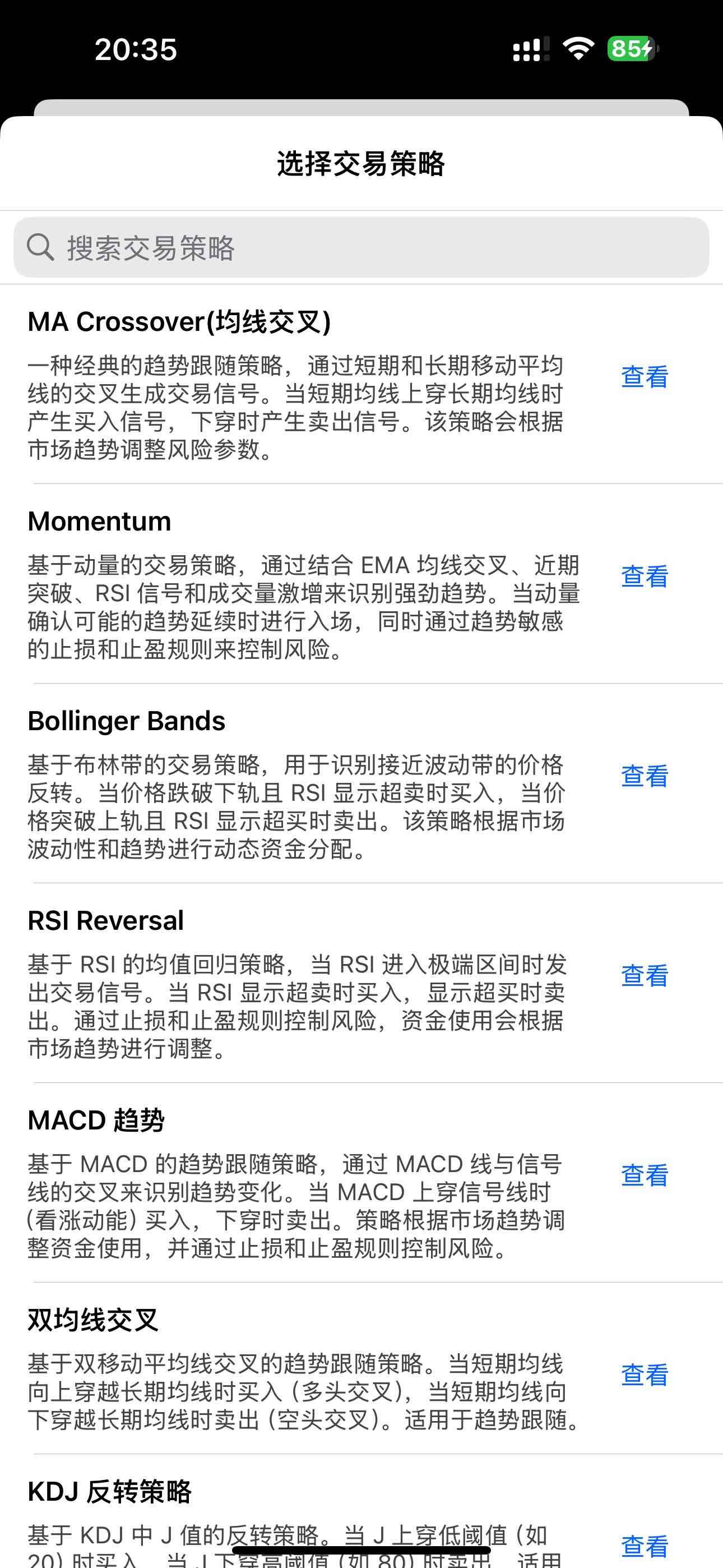This screenshot has height=1568, width=723.
Task: Tap 查看 next to RSI Reversal
Action: [644, 976]
